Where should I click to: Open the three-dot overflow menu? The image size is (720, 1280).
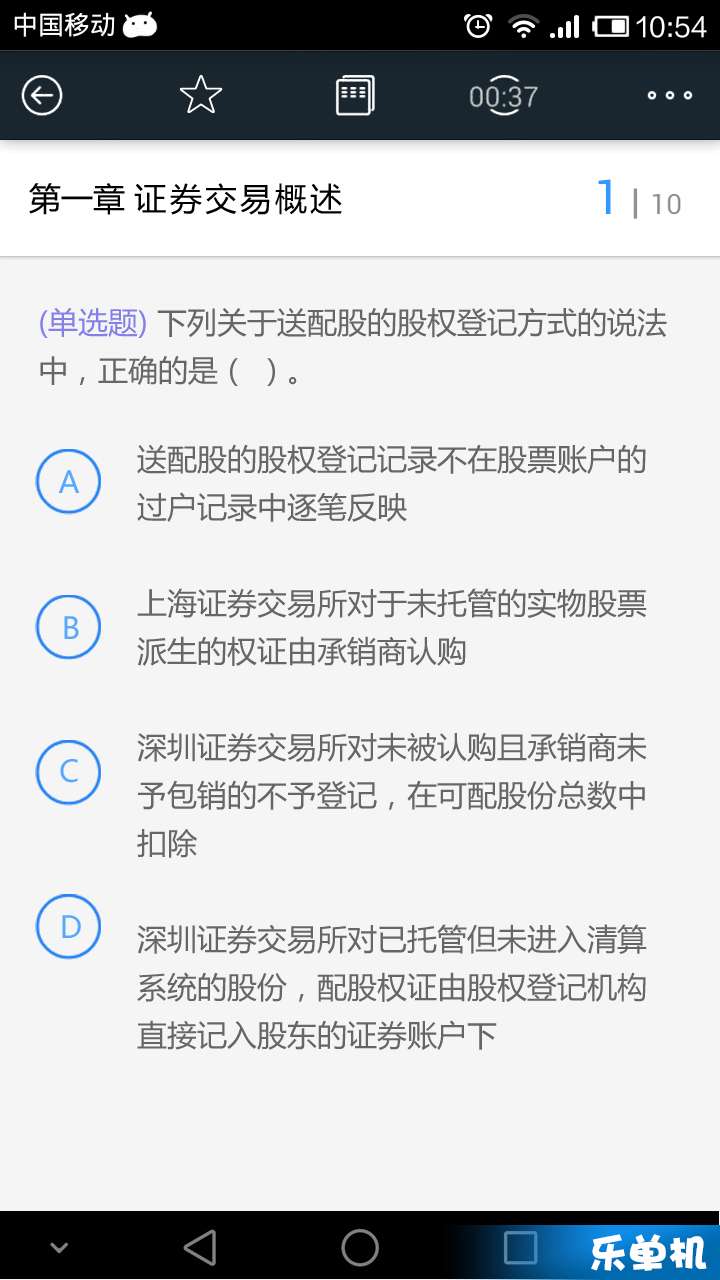(x=669, y=96)
